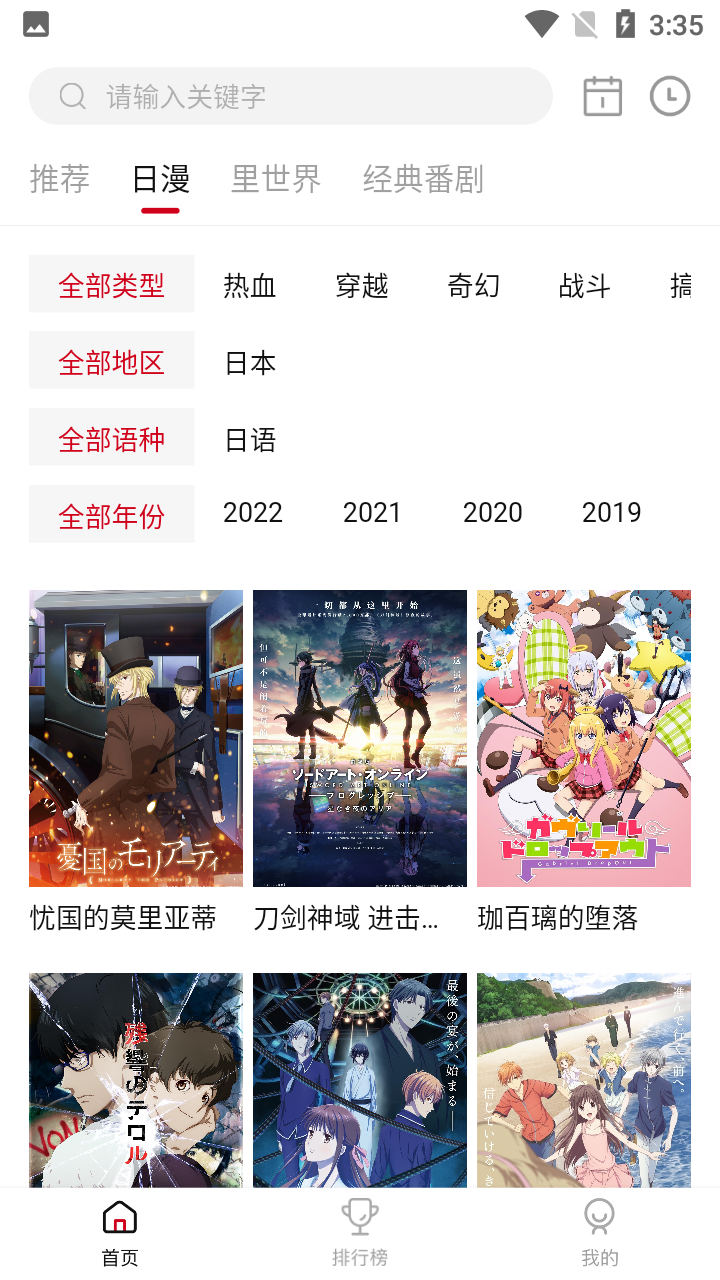Select 全部年份 filter
Viewport: 720px width, 1280px height.
click(111, 516)
